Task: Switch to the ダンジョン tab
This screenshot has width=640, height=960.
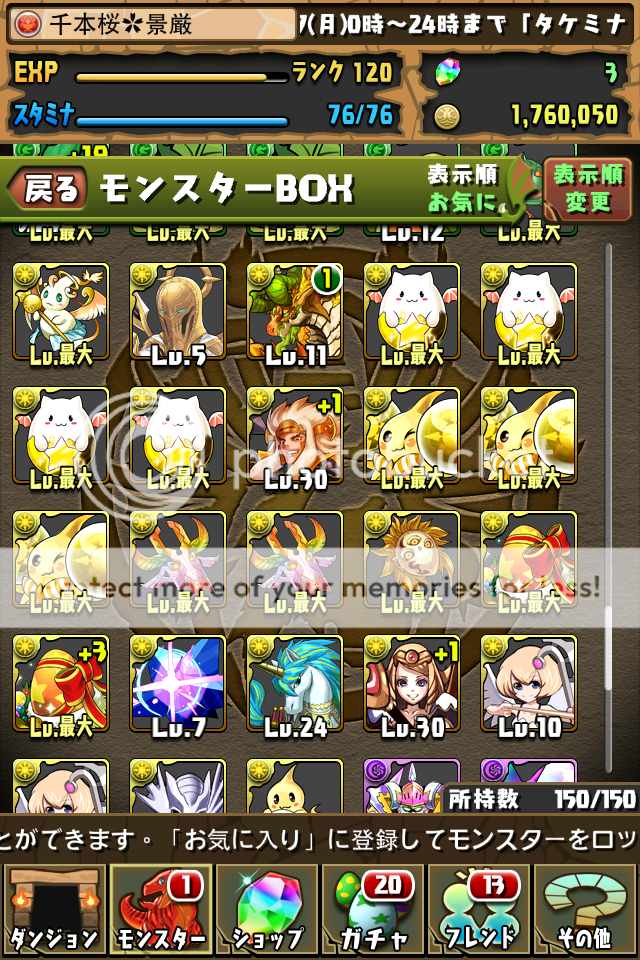Action: [53, 909]
